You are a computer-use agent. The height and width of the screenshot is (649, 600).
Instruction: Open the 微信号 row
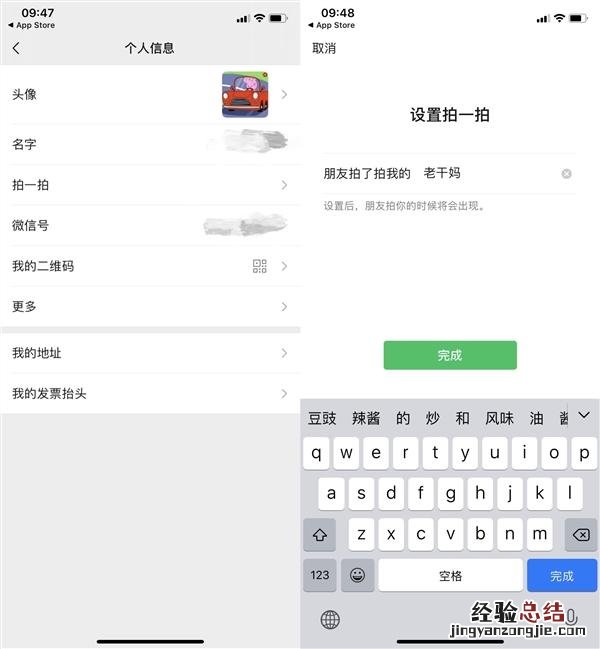click(x=150, y=226)
